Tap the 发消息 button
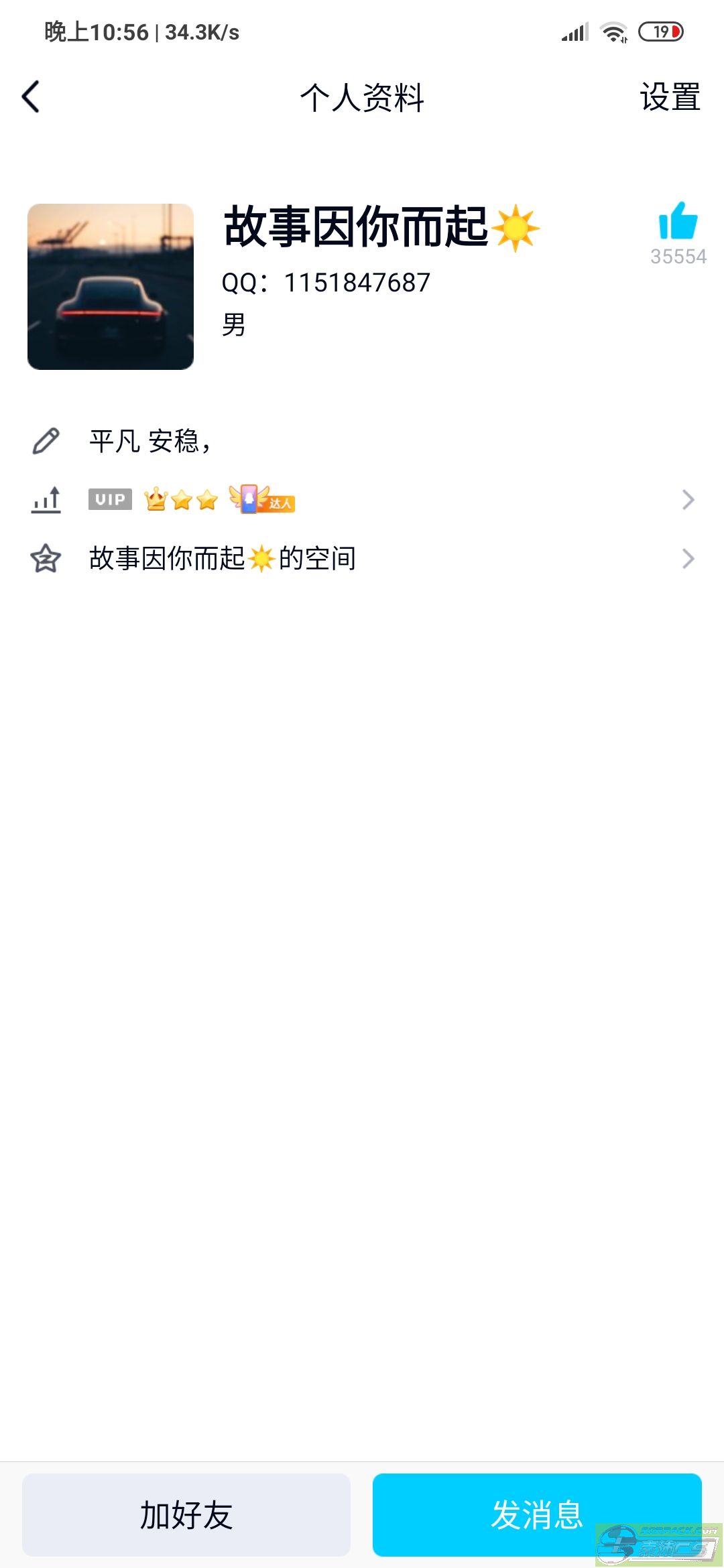Image resolution: width=724 pixels, height=1568 pixels. 537,1514
